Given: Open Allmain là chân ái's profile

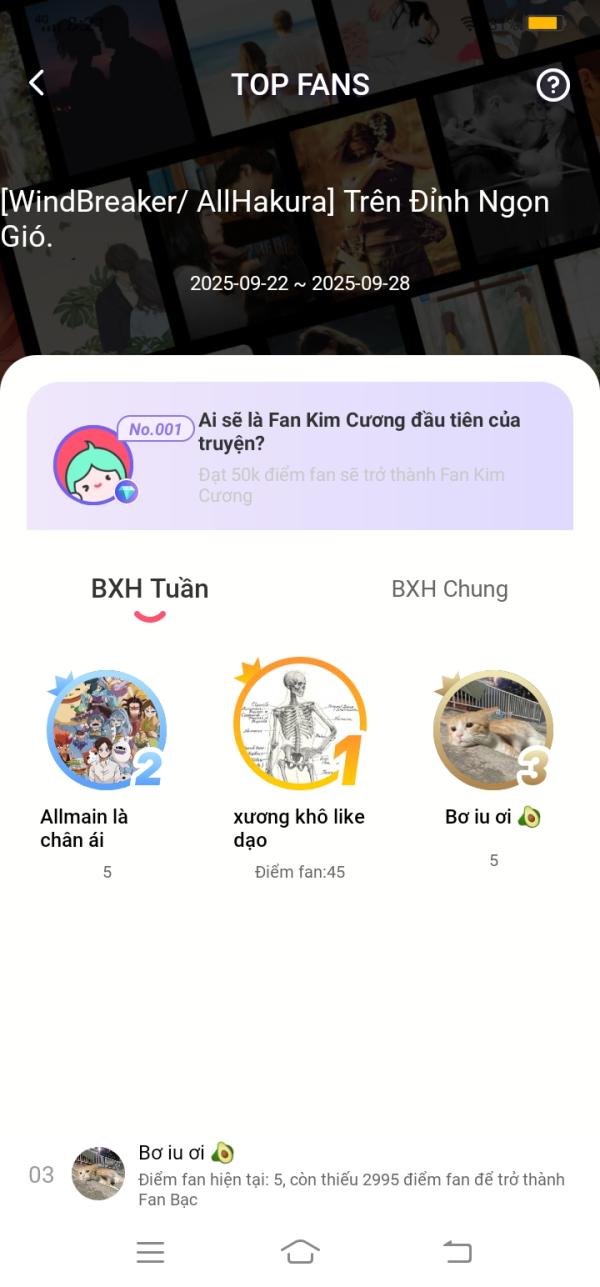Looking at the screenshot, I should 106,729.
